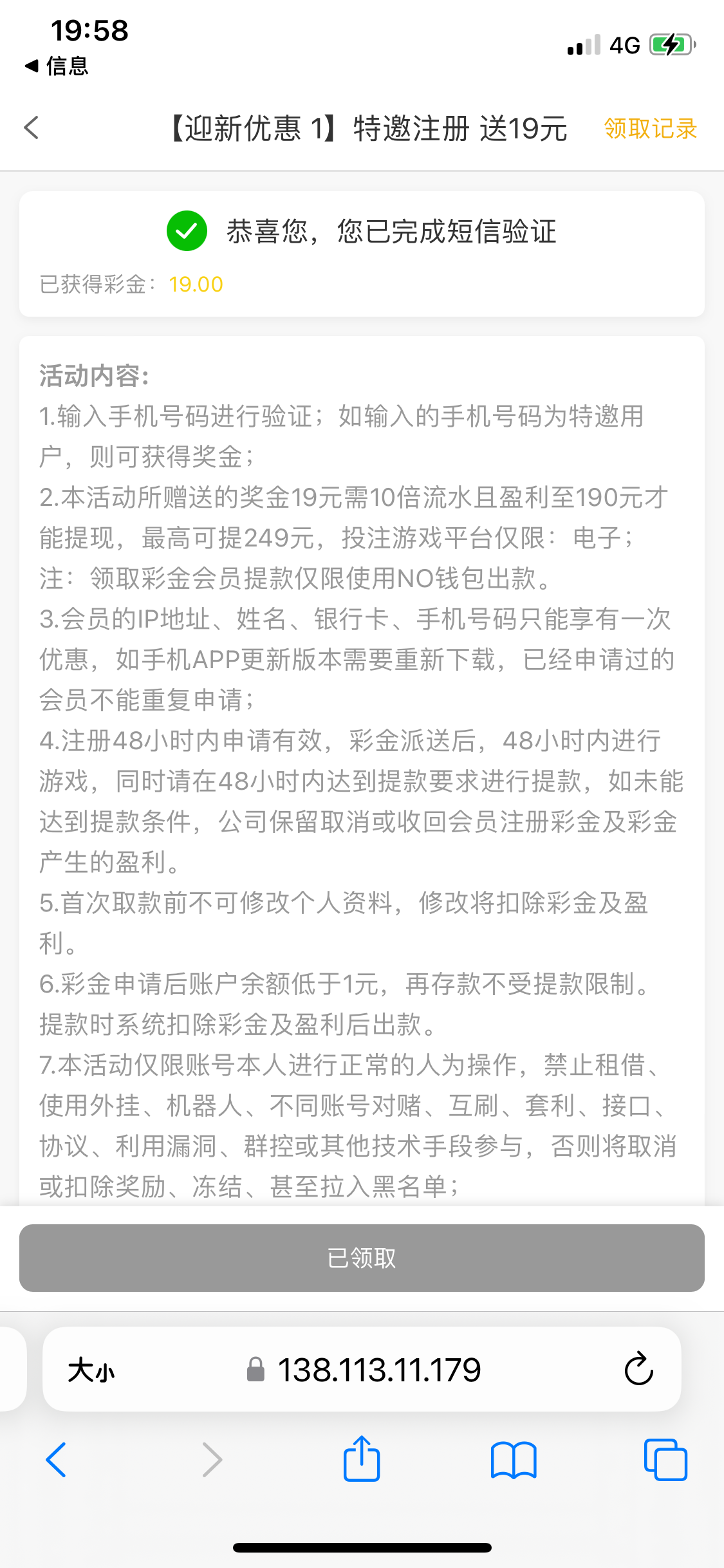Open 领取记录 claim history
This screenshot has width=724, height=1568.
[650, 129]
